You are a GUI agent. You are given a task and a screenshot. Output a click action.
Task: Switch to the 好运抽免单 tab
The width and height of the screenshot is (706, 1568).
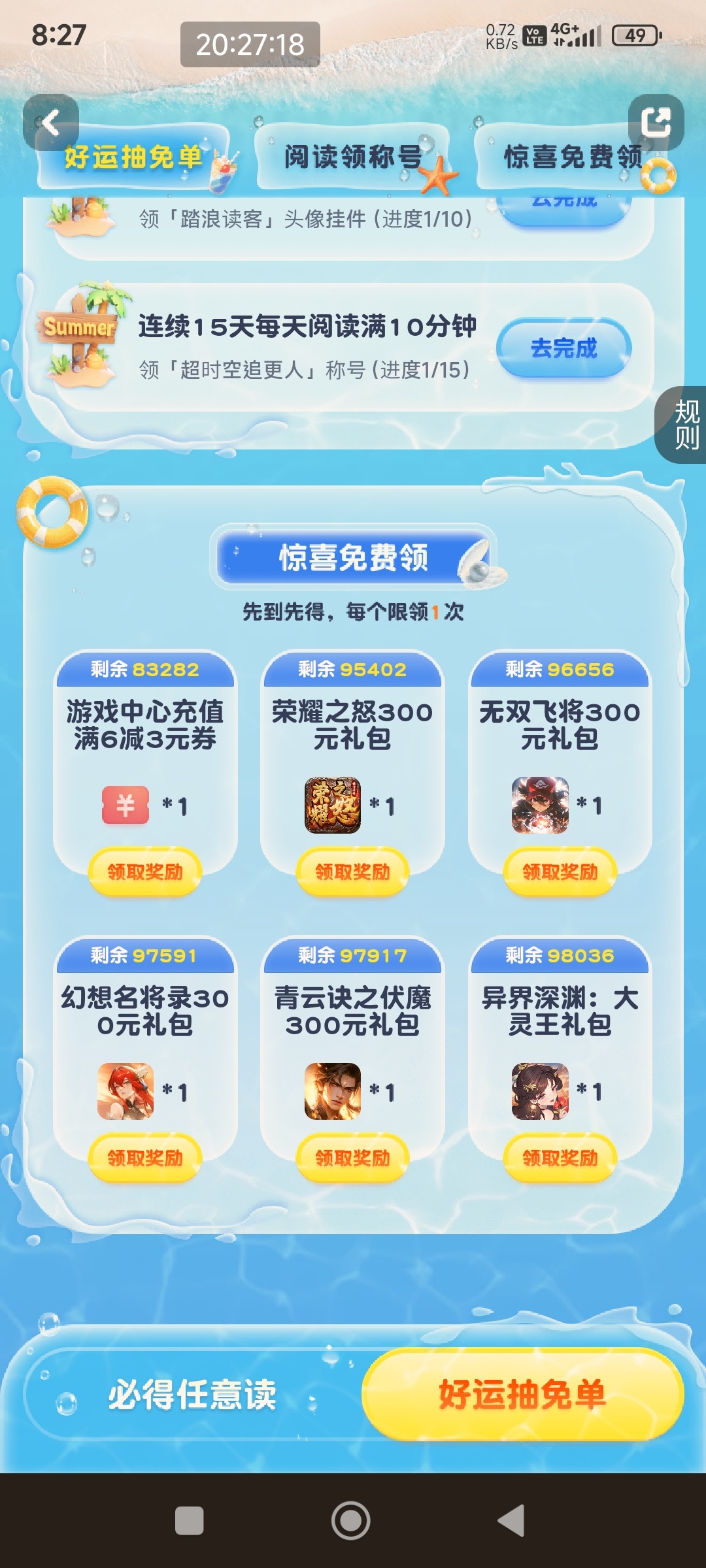point(133,157)
